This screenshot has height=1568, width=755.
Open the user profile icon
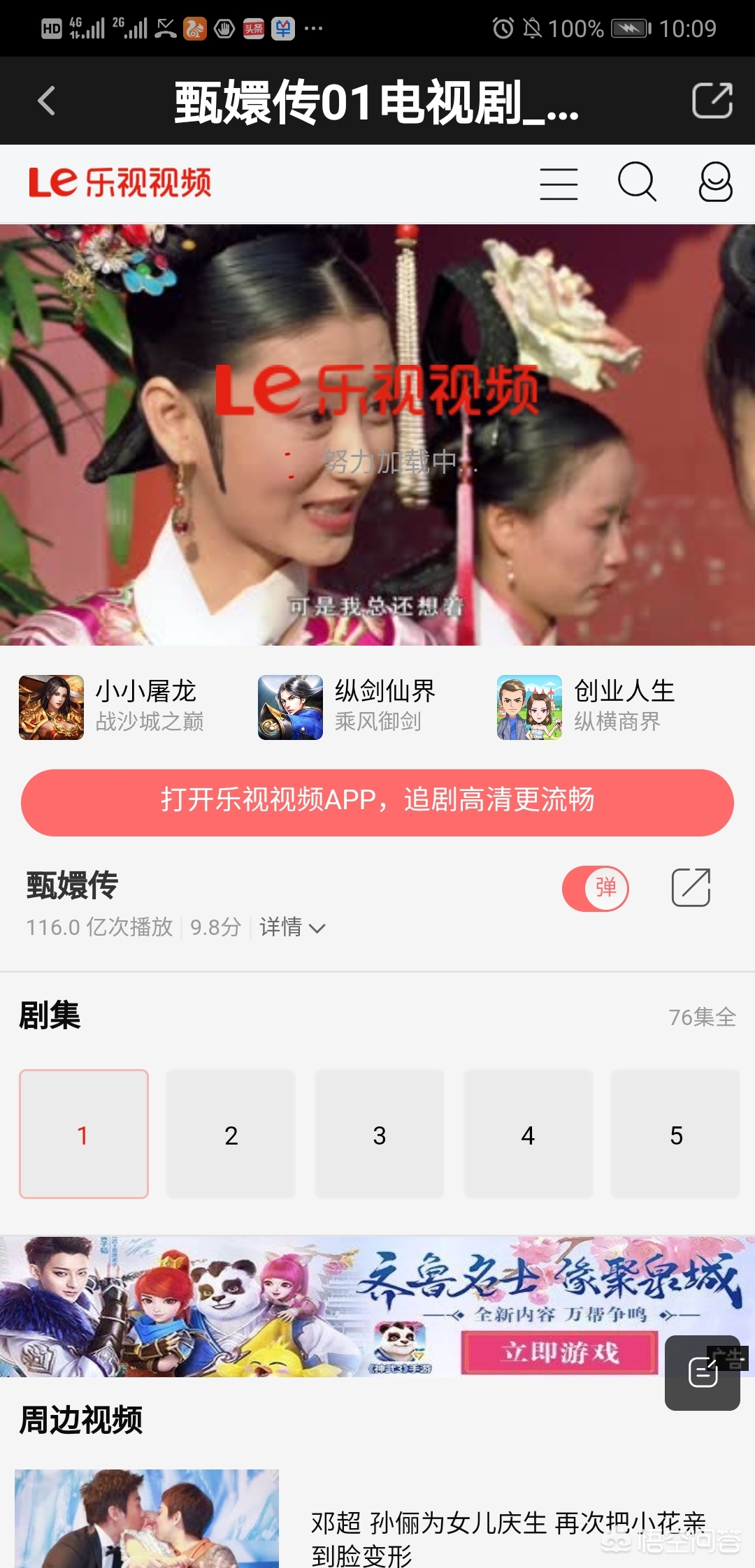point(715,184)
